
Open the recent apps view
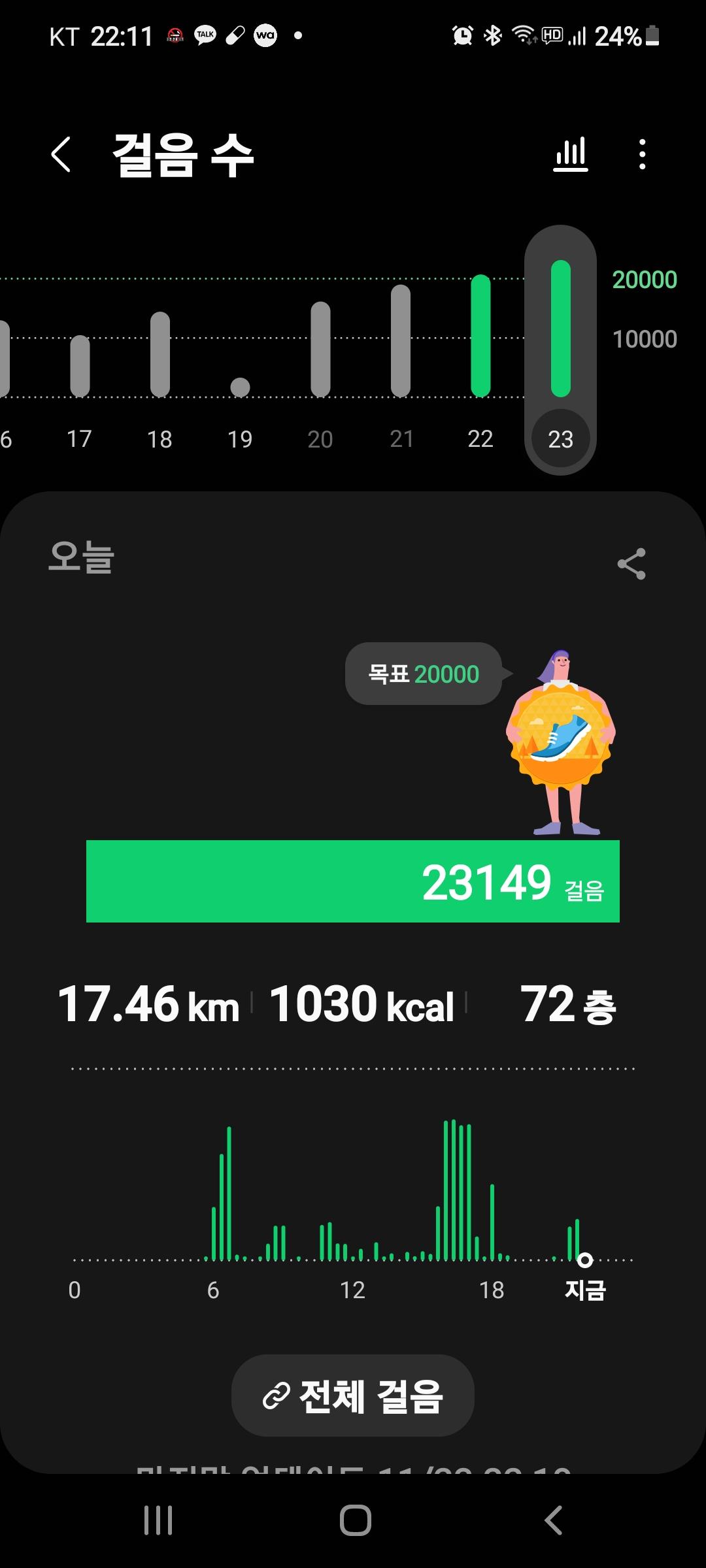(x=158, y=1520)
